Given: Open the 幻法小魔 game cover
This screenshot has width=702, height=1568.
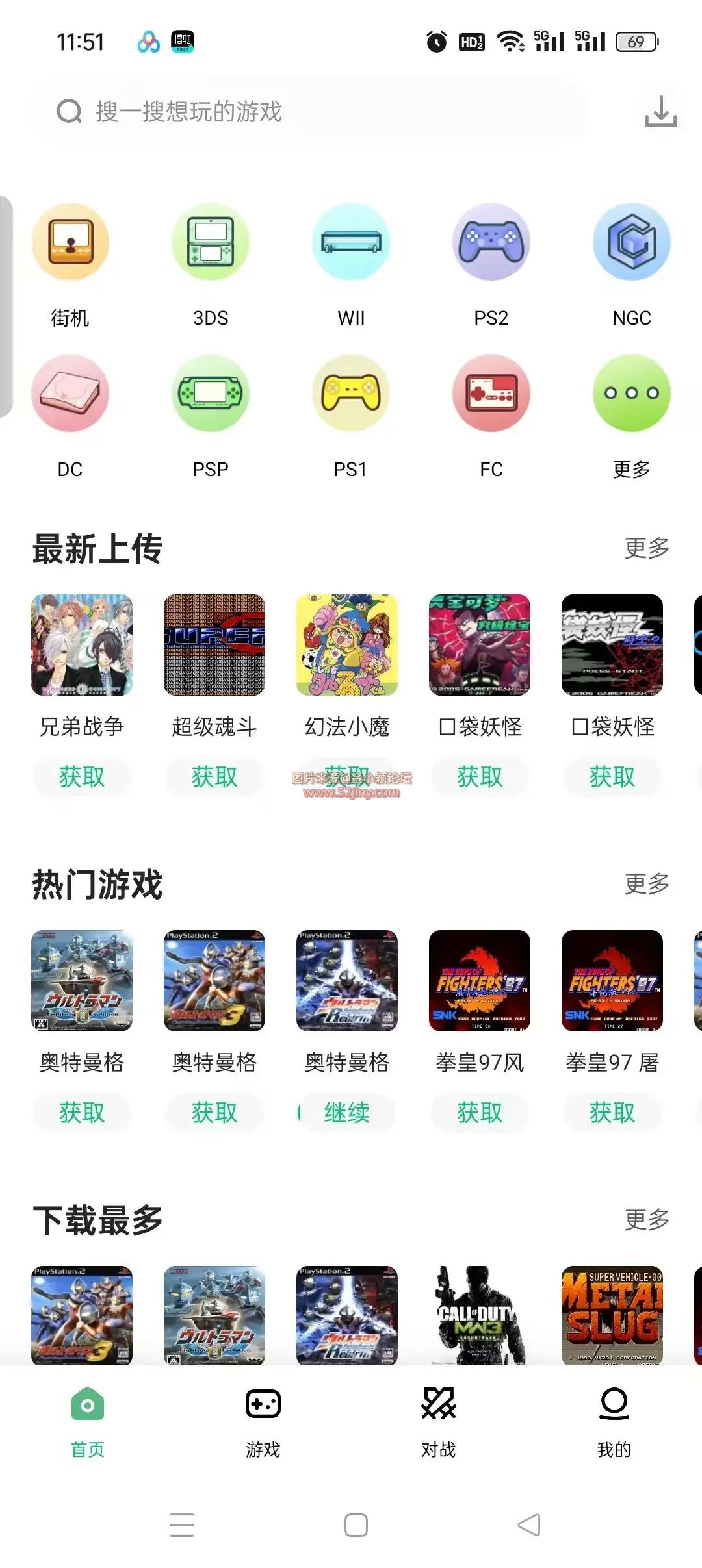Looking at the screenshot, I should tap(347, 645).
